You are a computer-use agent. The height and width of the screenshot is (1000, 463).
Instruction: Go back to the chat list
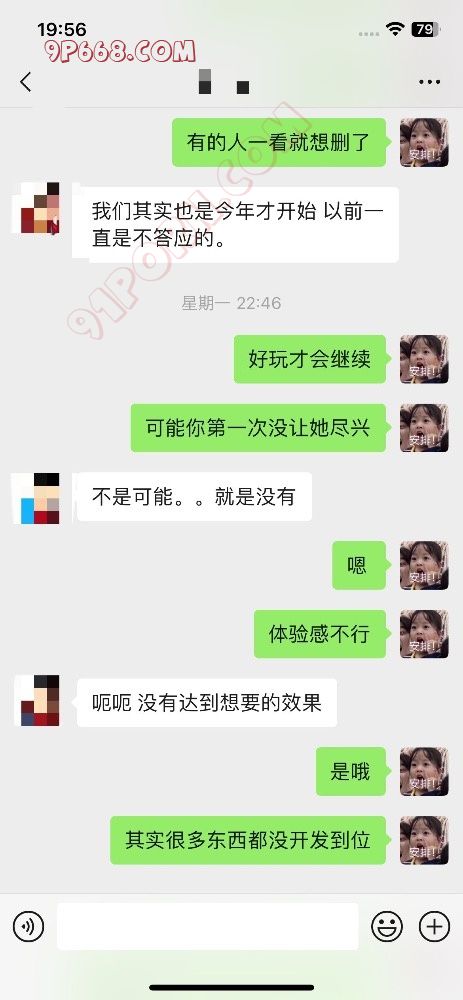point(26,82)
